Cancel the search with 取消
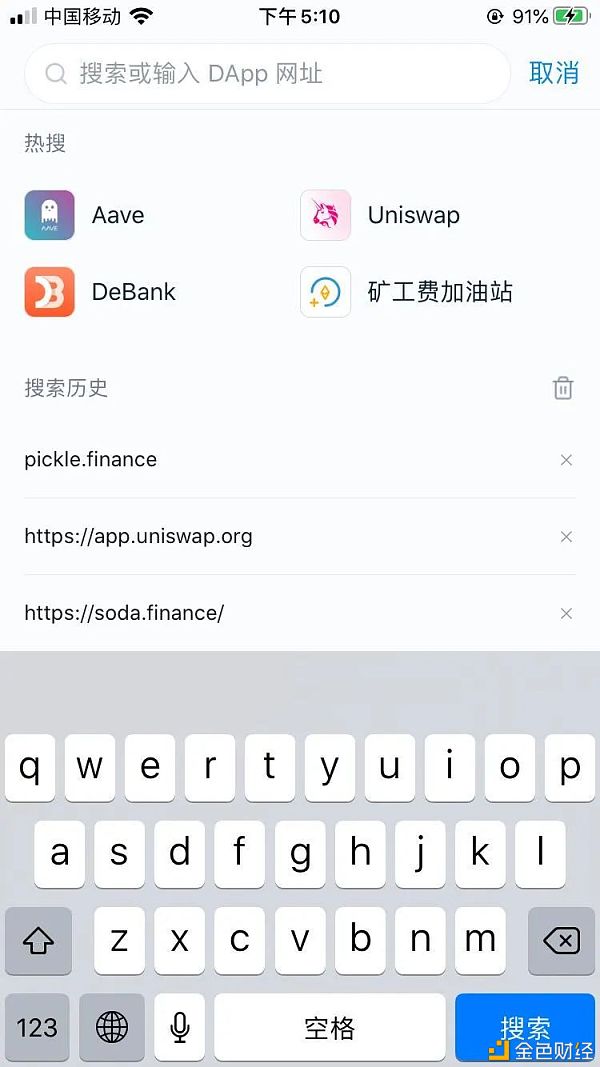Image resolution: width=600 pixels, height=1067 pixels. 554,73
